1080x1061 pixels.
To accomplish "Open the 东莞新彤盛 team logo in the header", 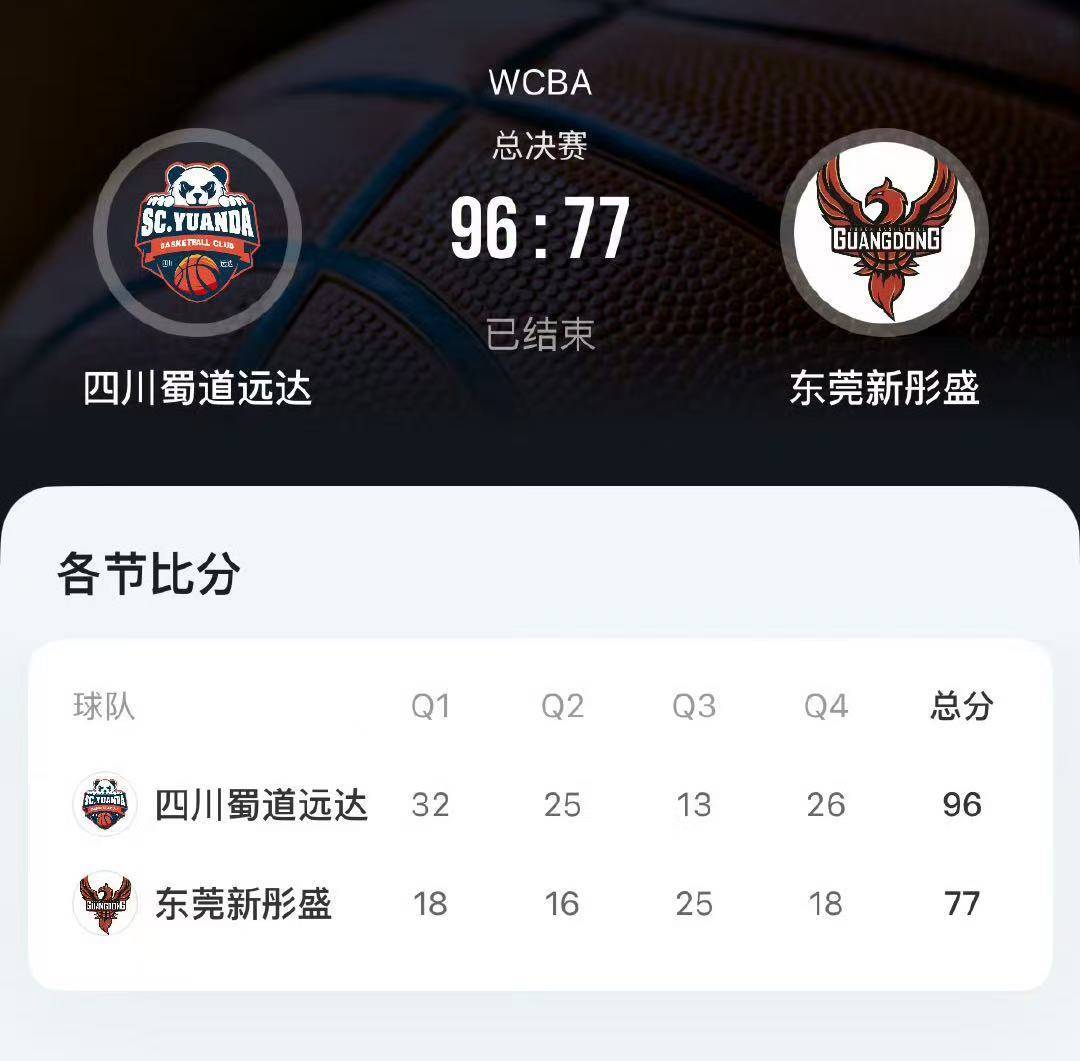I will click(884, 233).
